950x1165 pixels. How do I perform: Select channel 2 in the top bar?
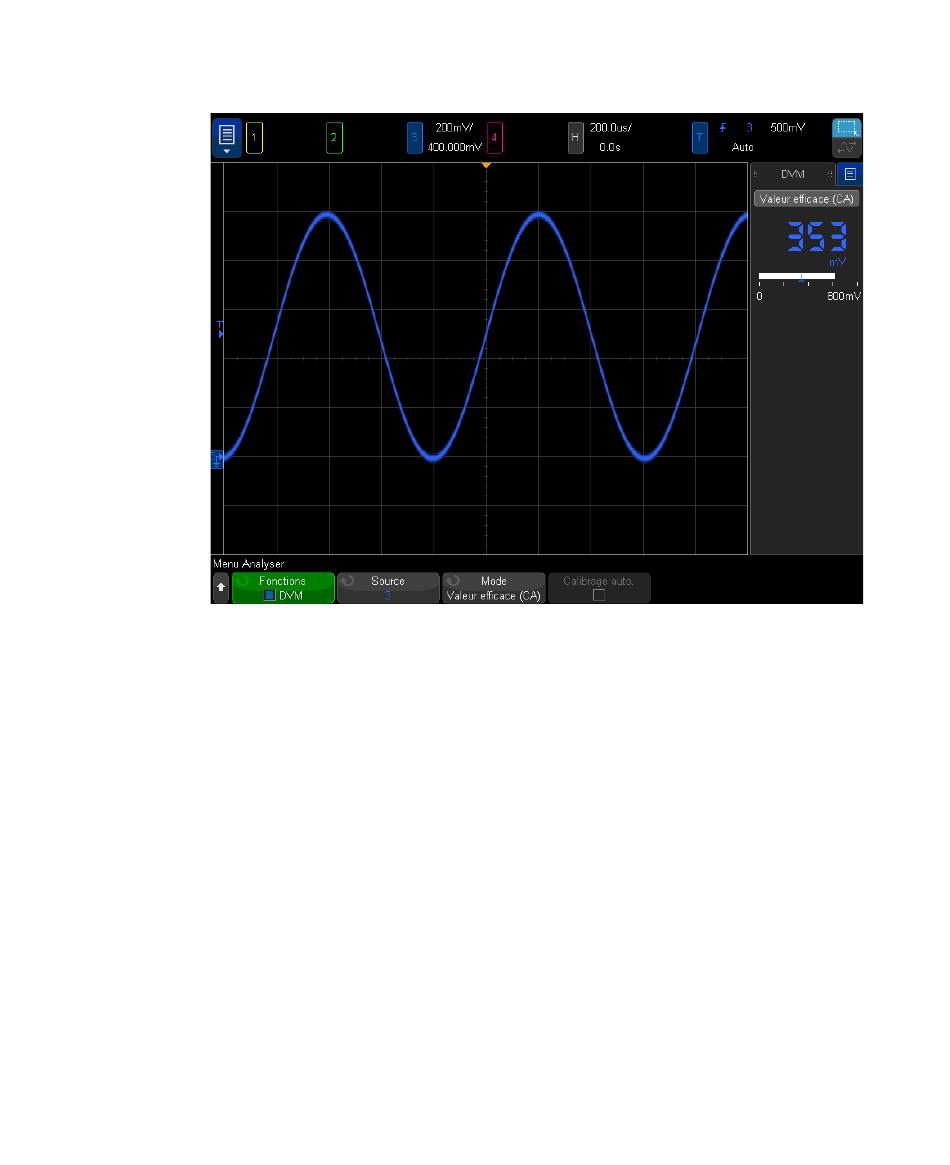click(x=334, y=137)
